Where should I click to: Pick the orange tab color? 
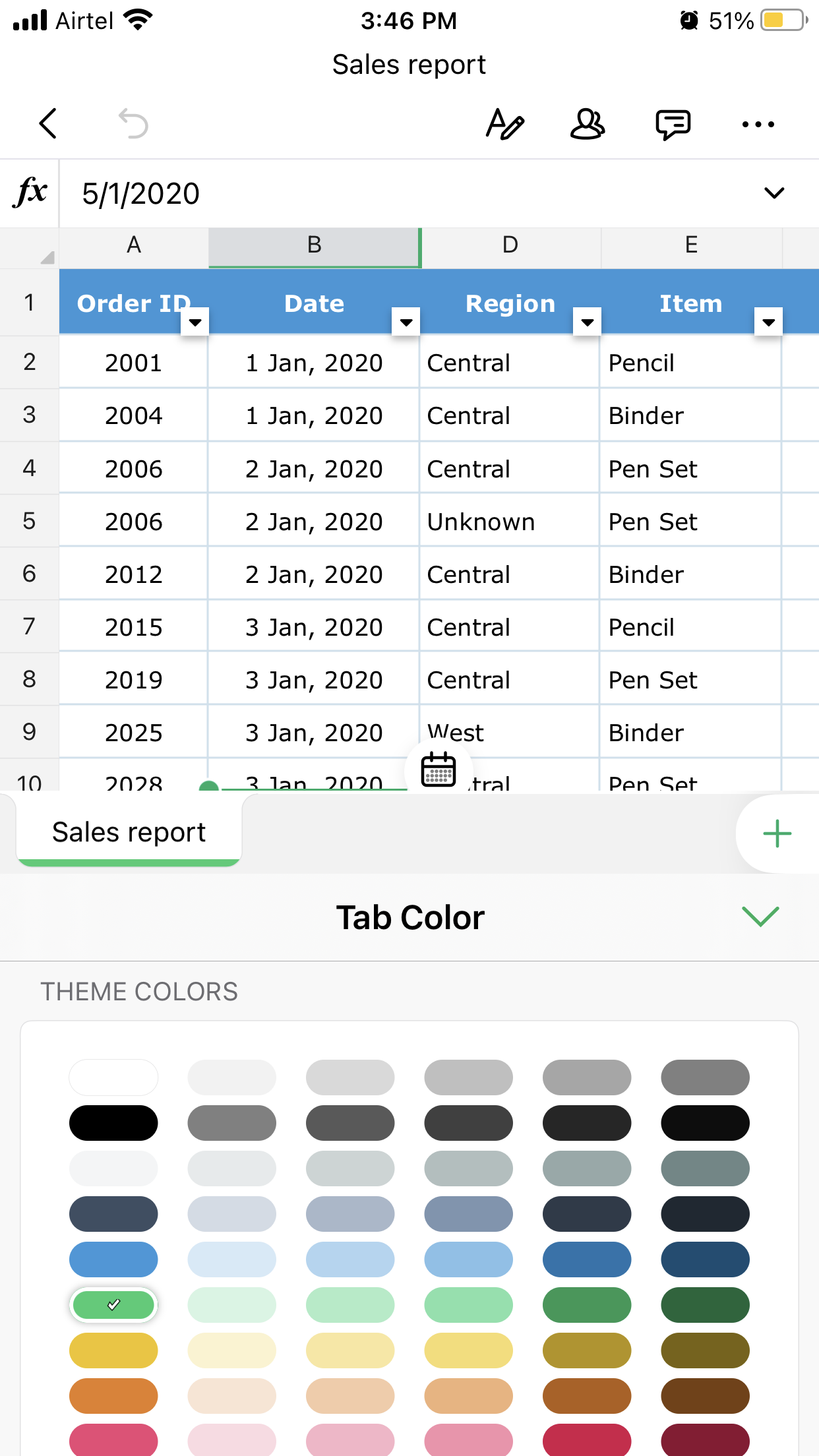point(113,1396)
